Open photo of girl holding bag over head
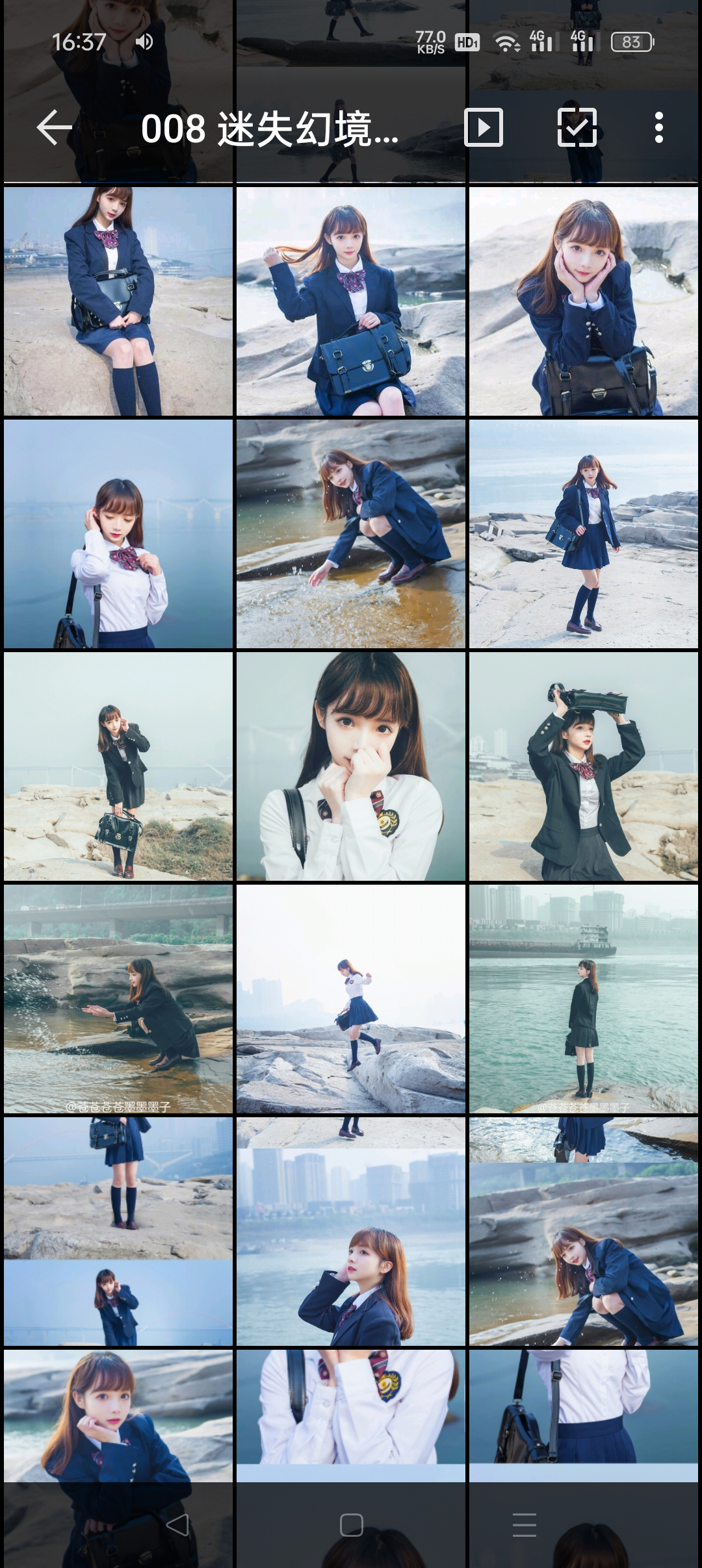The height and width of the screenshot is (1568, 702). pos(584,766)
